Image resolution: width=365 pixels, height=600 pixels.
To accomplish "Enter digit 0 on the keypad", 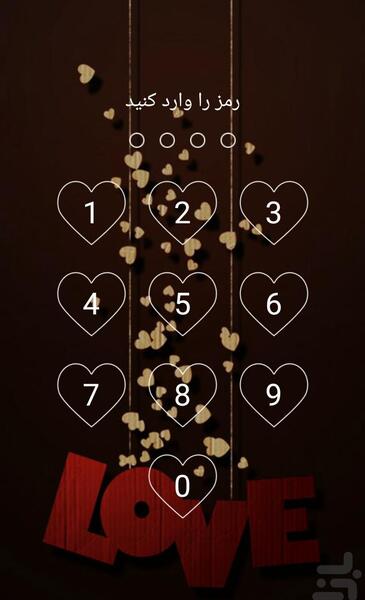I will (182, 486).
